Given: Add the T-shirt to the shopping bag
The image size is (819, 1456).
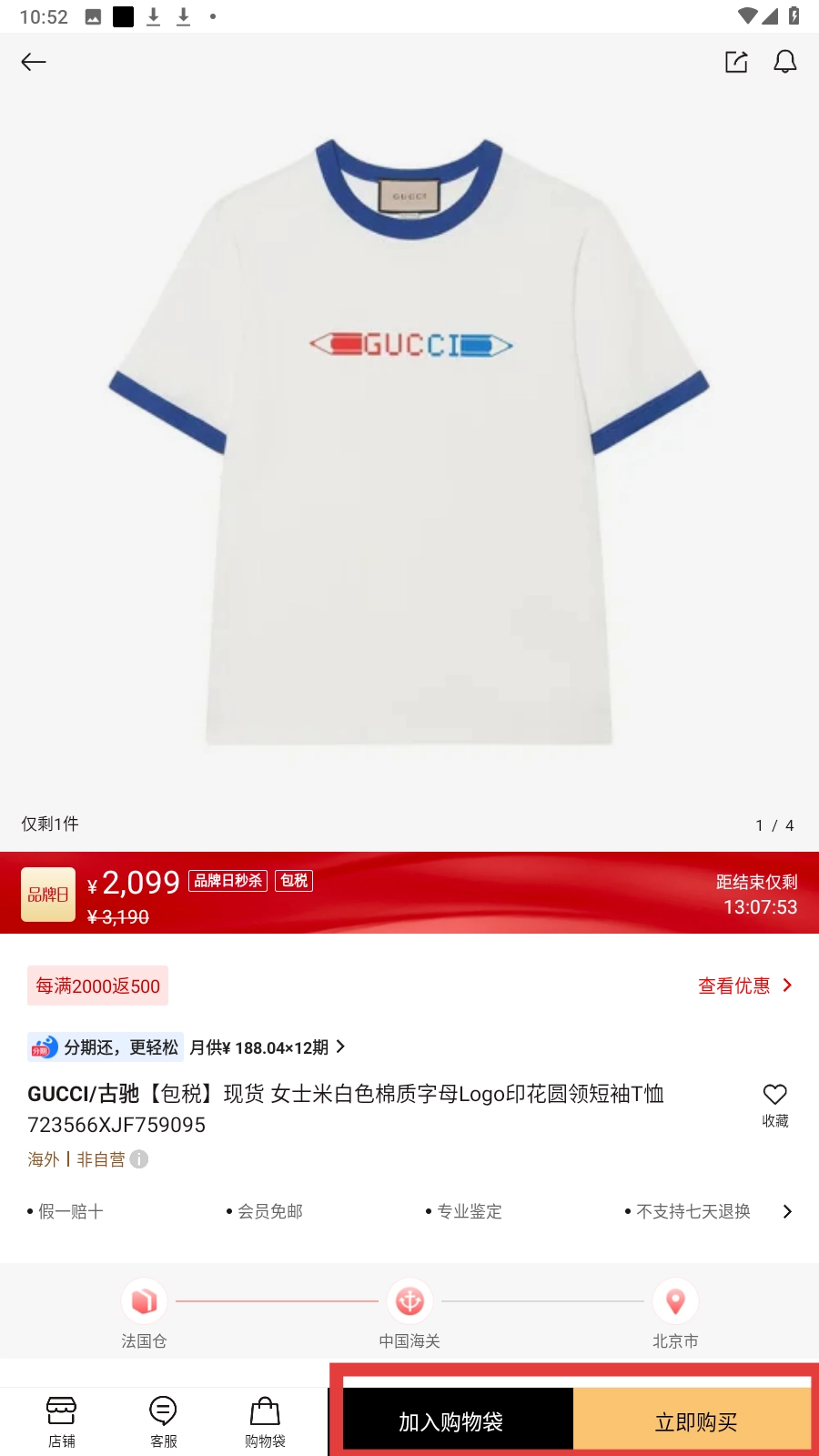Looking at the screenshot, I should [x=451, y=1421].
